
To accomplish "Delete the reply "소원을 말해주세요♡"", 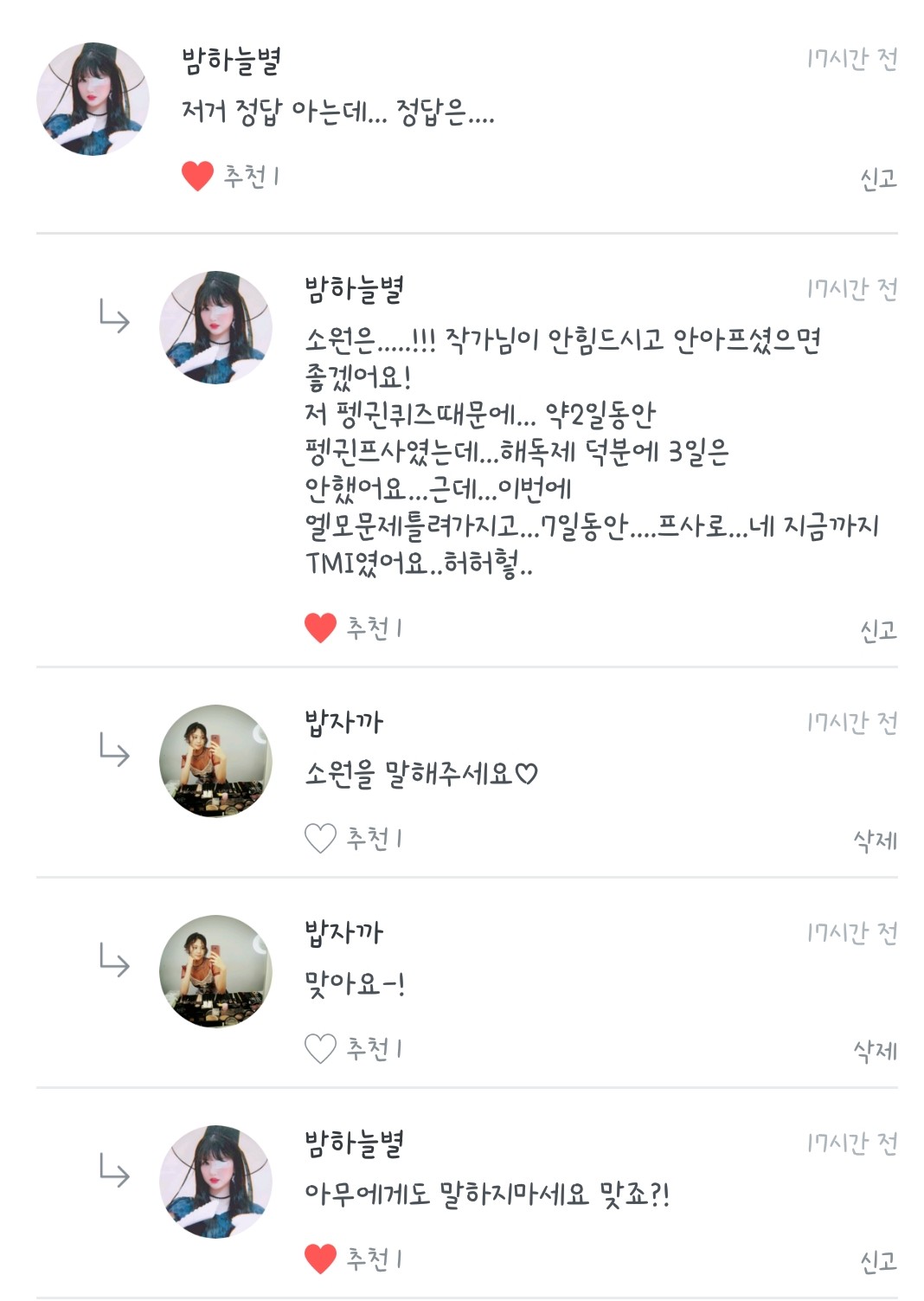I will (875, 840).
